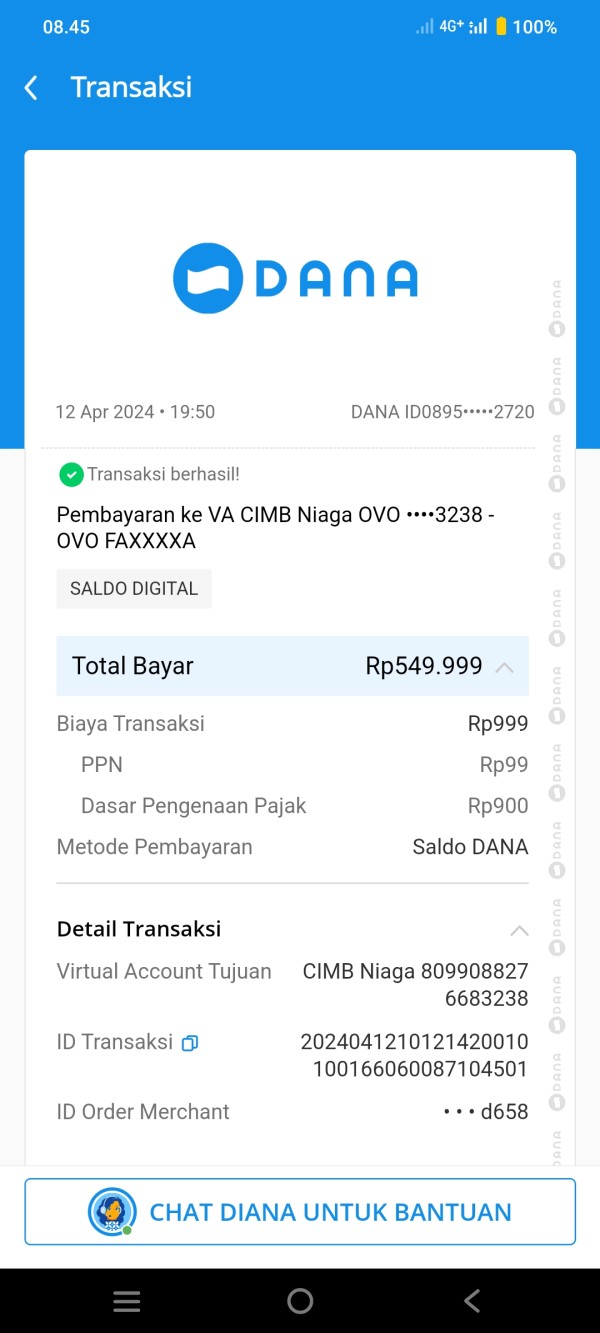This screenshot has width=600, height=1333.
Task: Go to the phone's home screen
Action: click(300, 1301)
